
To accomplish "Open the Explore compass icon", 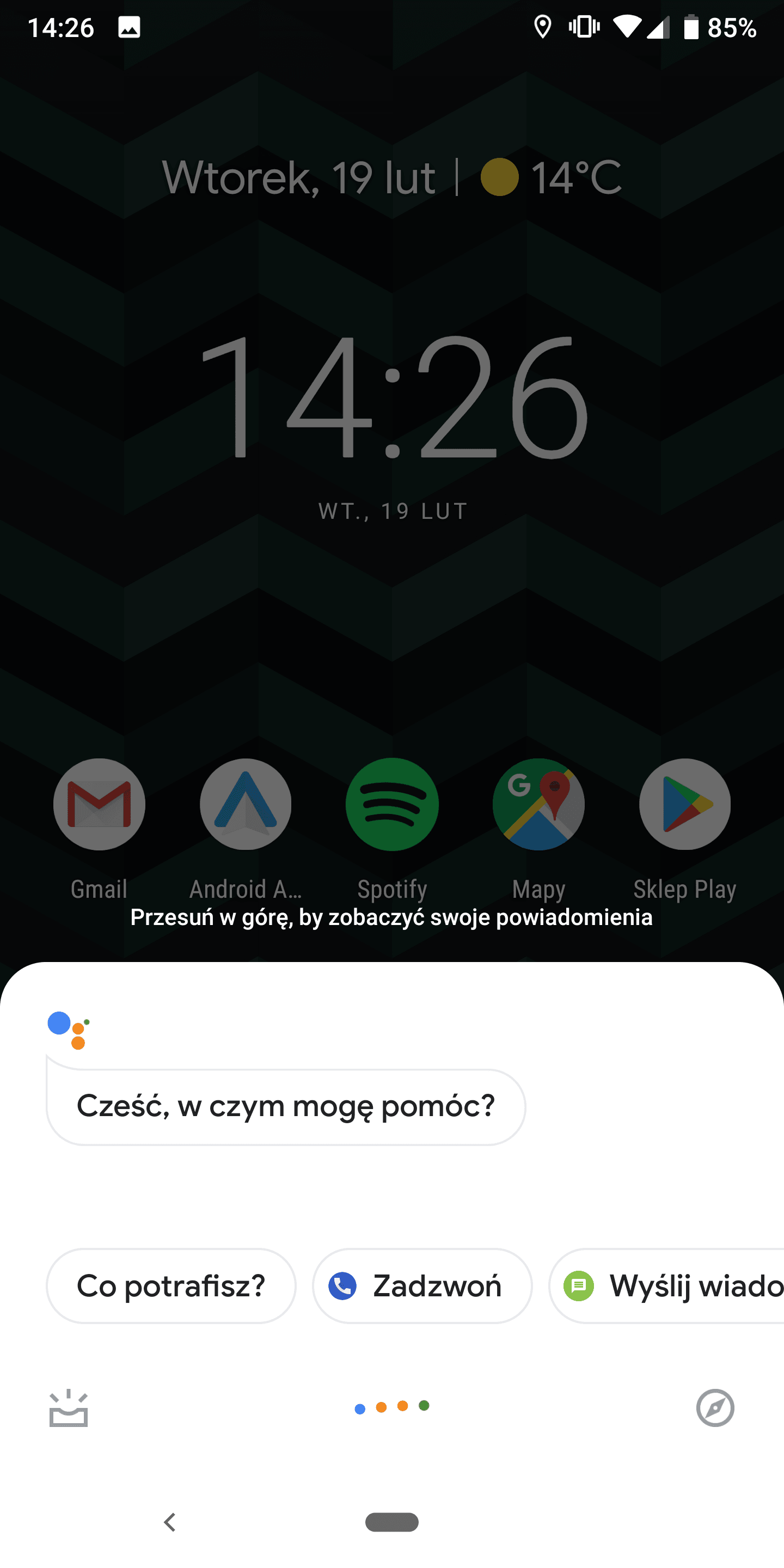I will tap(715, 1408).
